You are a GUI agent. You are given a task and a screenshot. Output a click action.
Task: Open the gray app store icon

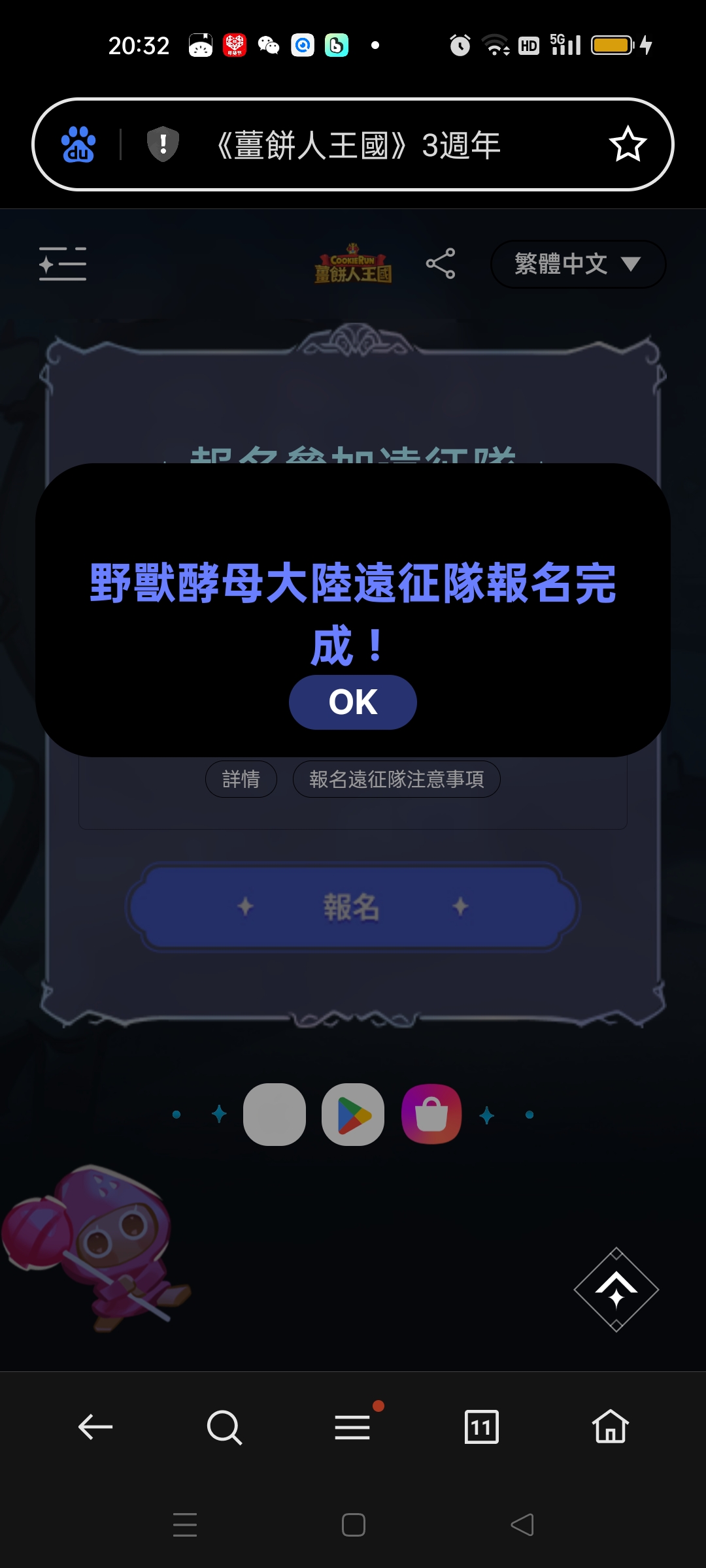click(x=275, y=1115)
